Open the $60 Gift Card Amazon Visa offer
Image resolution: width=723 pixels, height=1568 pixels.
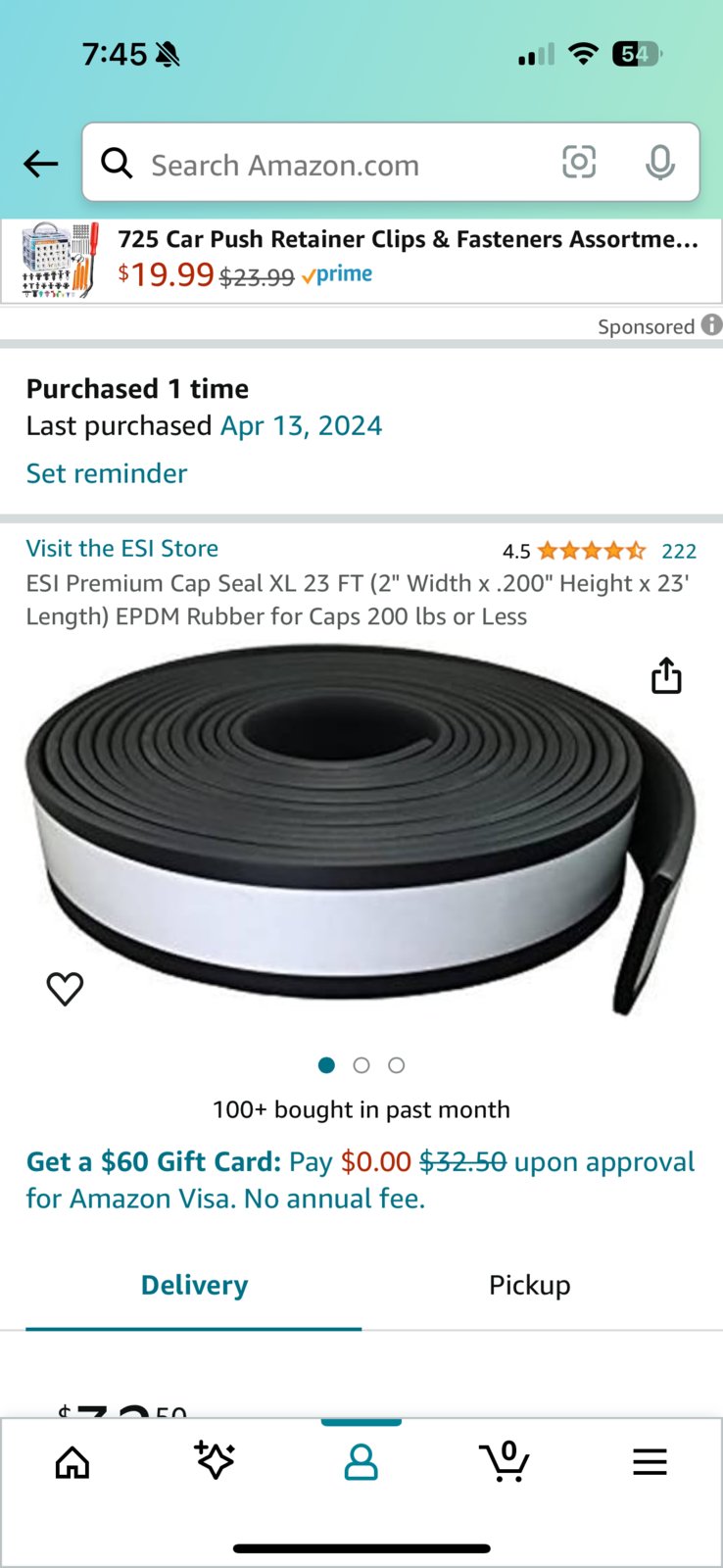point(361,1180)
